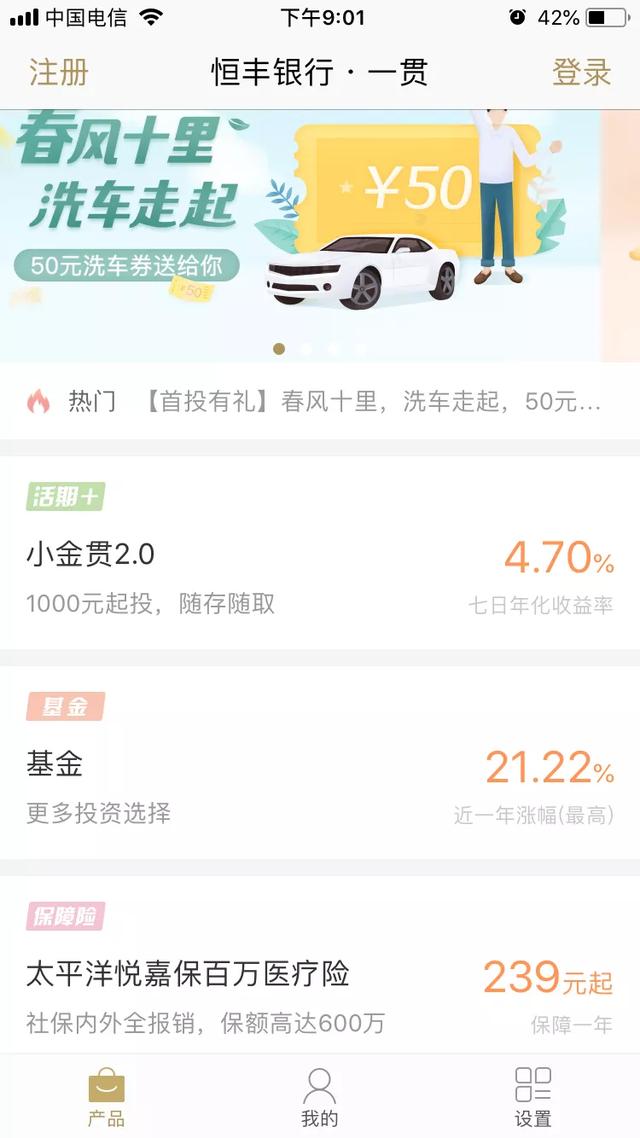
Task: Open the 小金贯2.0 product card
Action: [320, 553]
